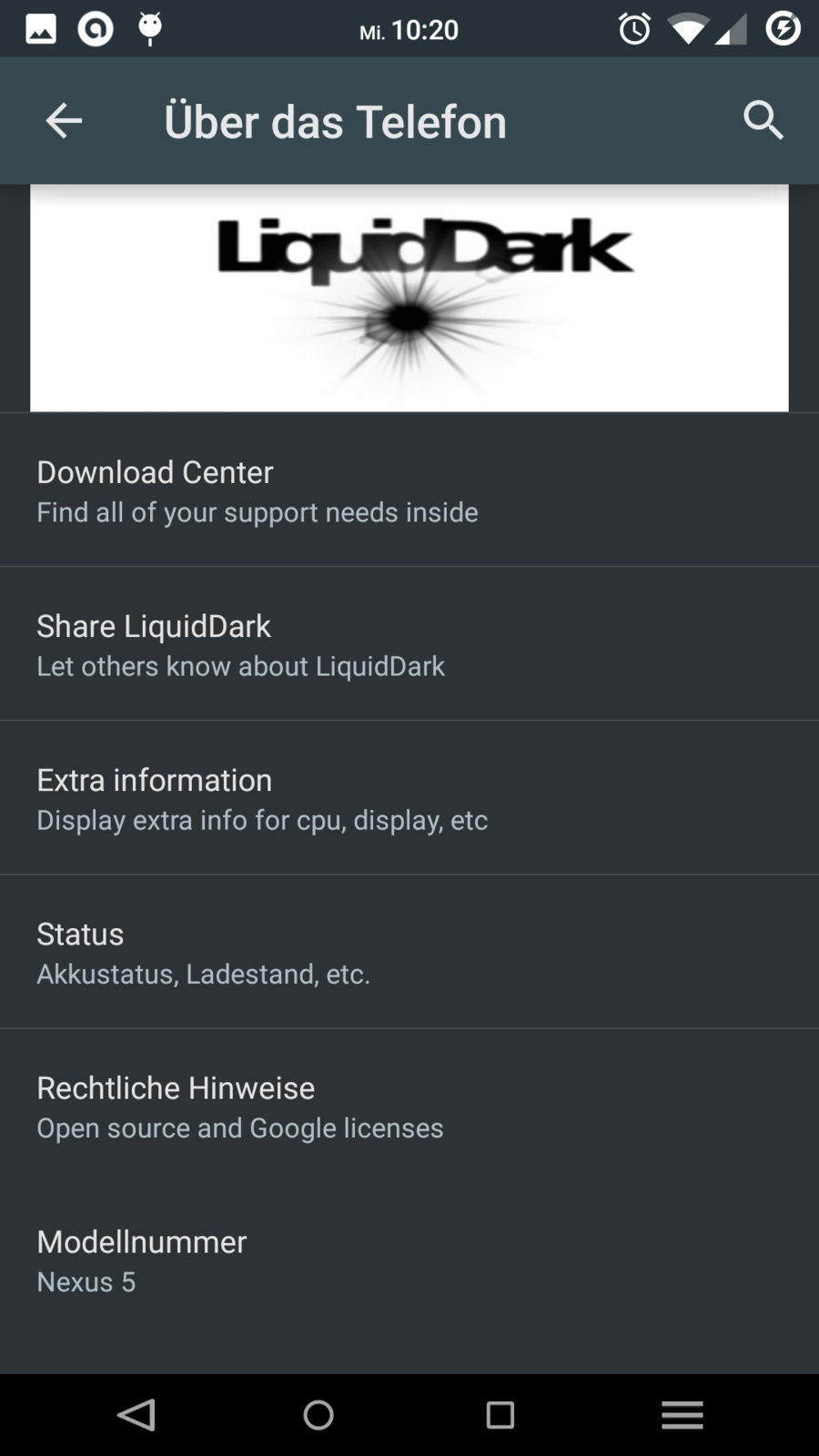Open search in settings
Viewport: 819px width, 1456px height.
tap(763, 121)
